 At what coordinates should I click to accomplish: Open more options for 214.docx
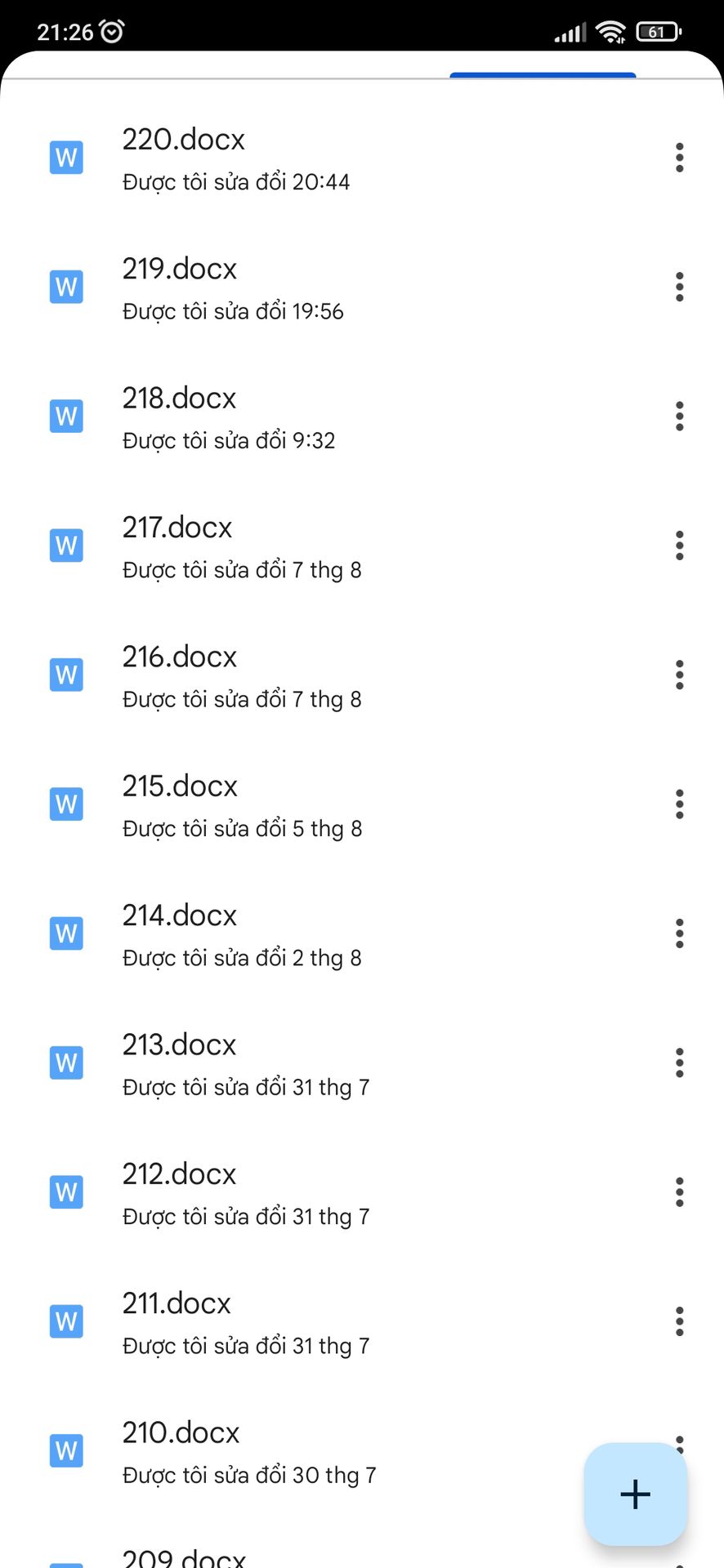(x=679, y=933)
